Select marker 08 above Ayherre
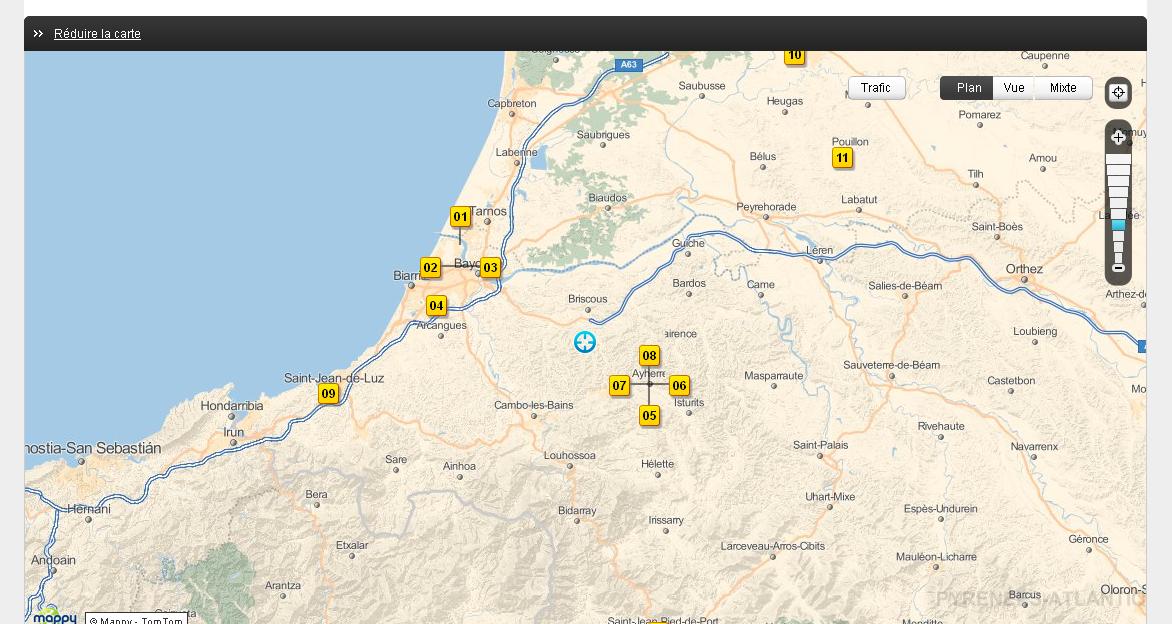The height and width of the screenshot is (624, 1172). (x=650, y=356)
